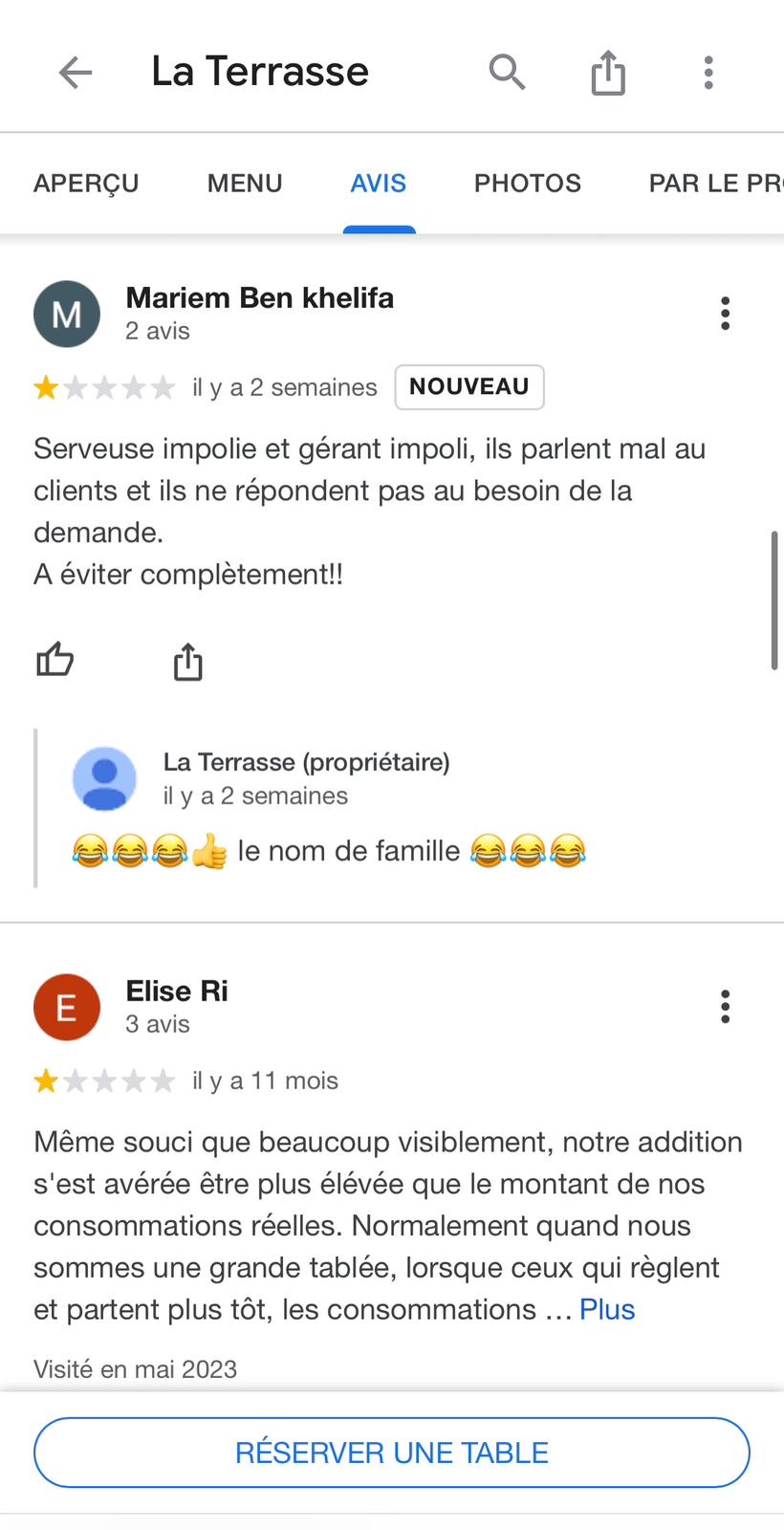Open Mariem Ben khelifa's profile
Viewport: 784px width, 1530px height.
coord(258,298)
